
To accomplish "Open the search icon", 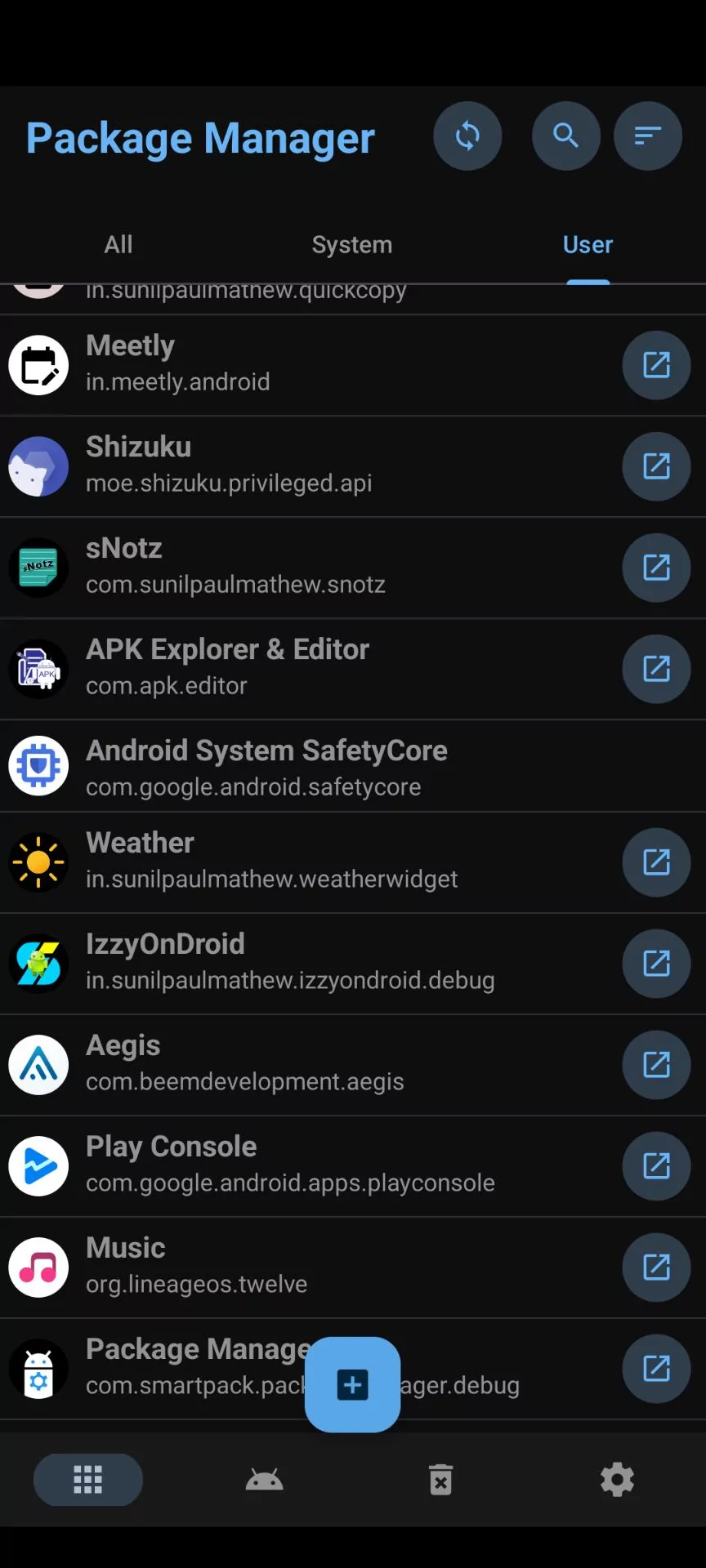I will (x=565, y=136).
